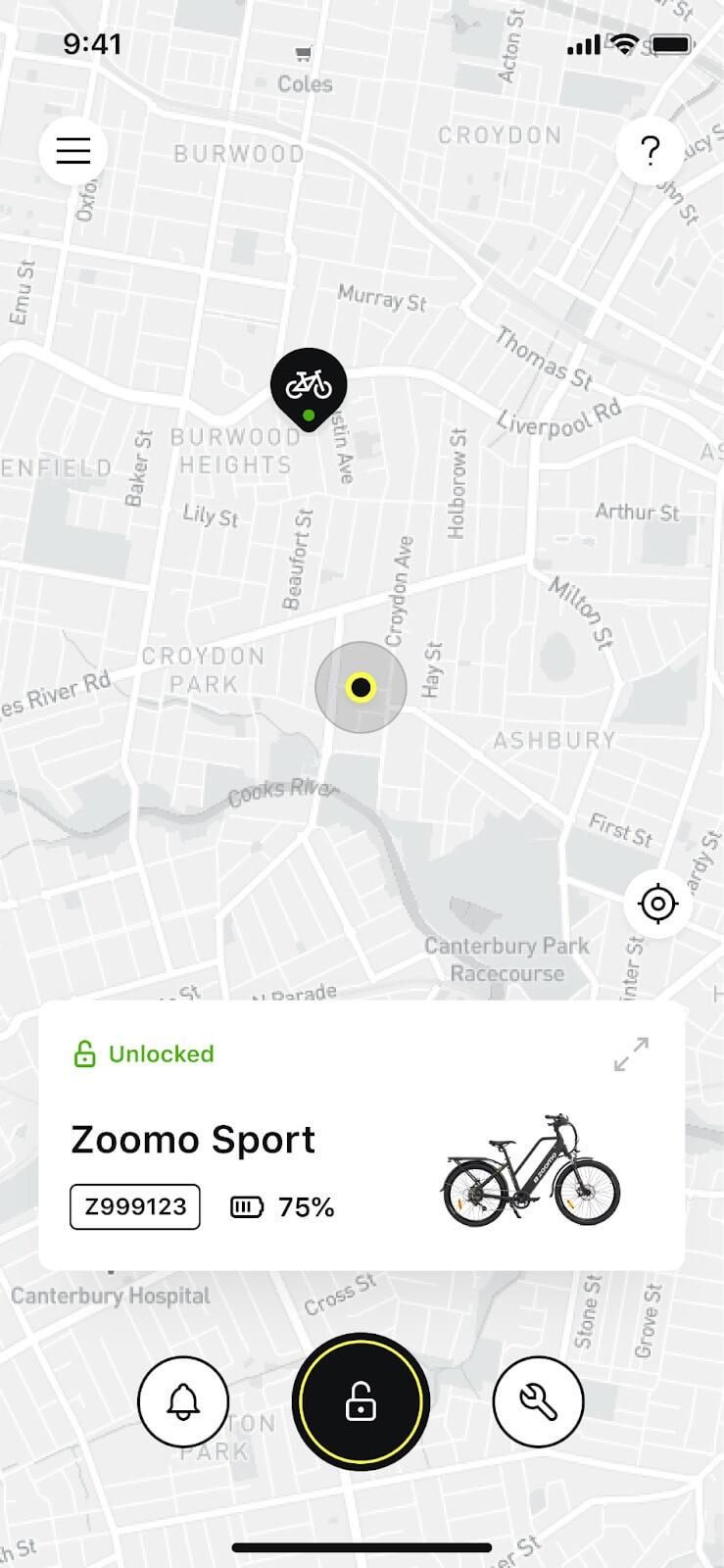Tap the 75% battery level indicator
This screenshot has height=1568, width=724.
click(305, 1206)
